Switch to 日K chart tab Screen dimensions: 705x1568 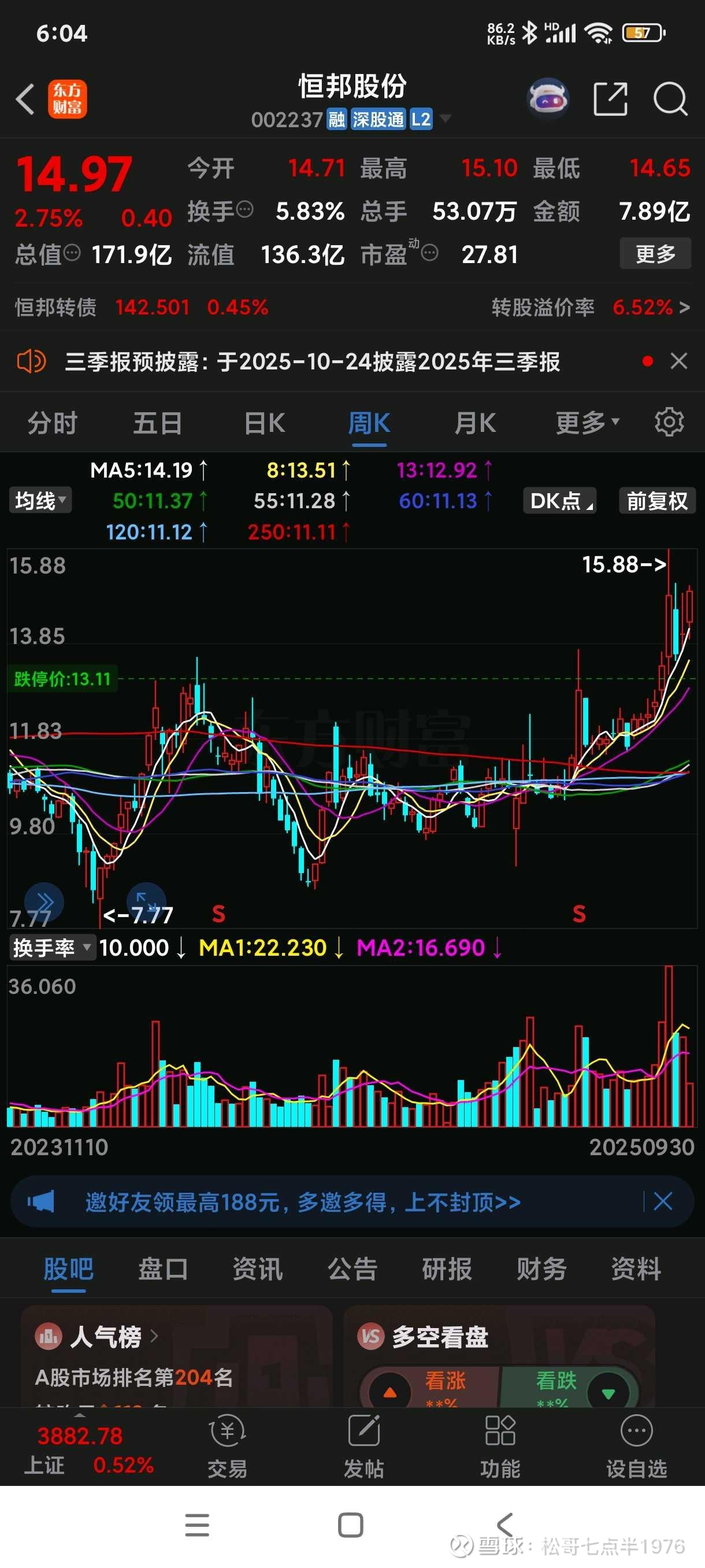pyautogui.click(x=264, y=423)
